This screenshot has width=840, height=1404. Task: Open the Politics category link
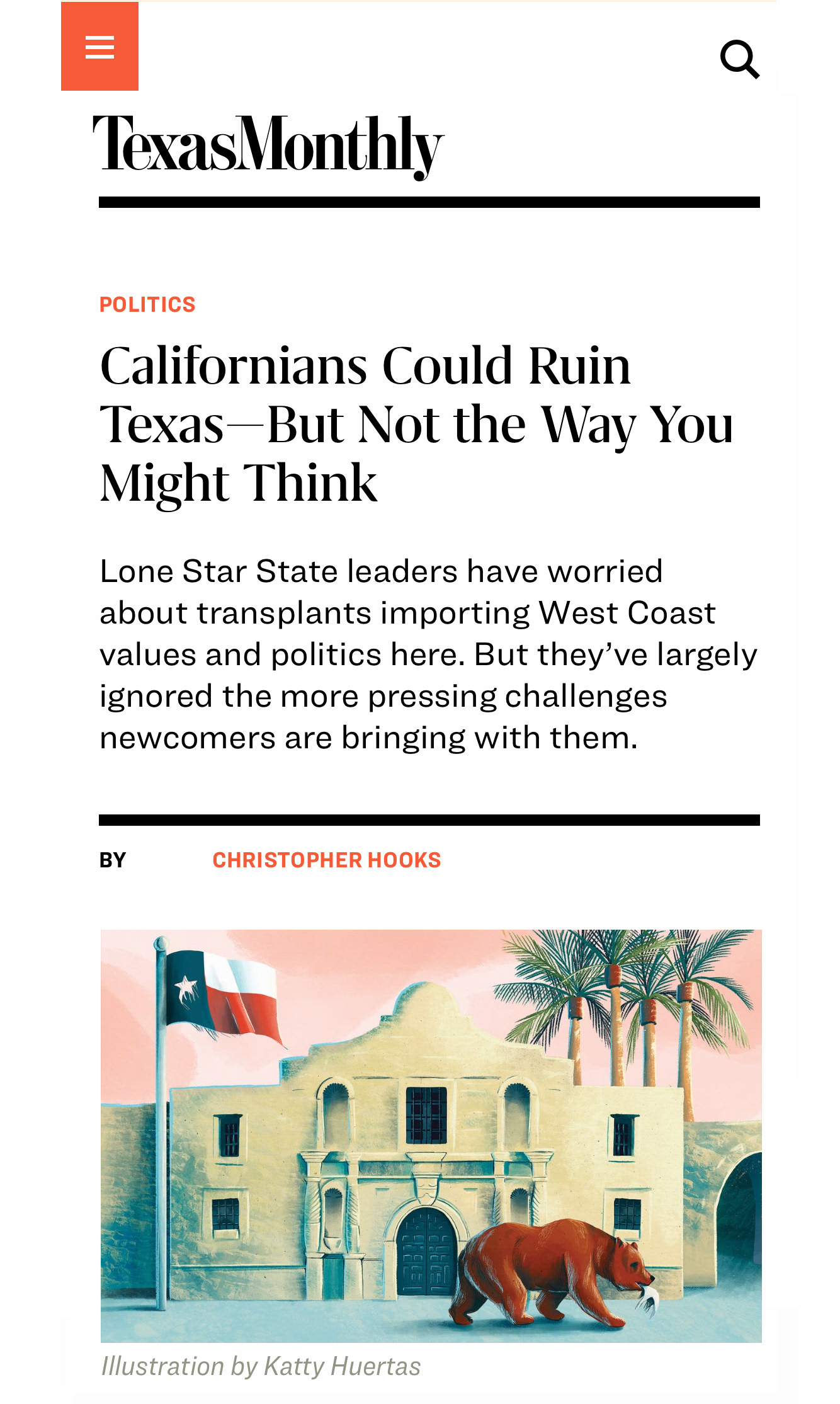(147, 305)
